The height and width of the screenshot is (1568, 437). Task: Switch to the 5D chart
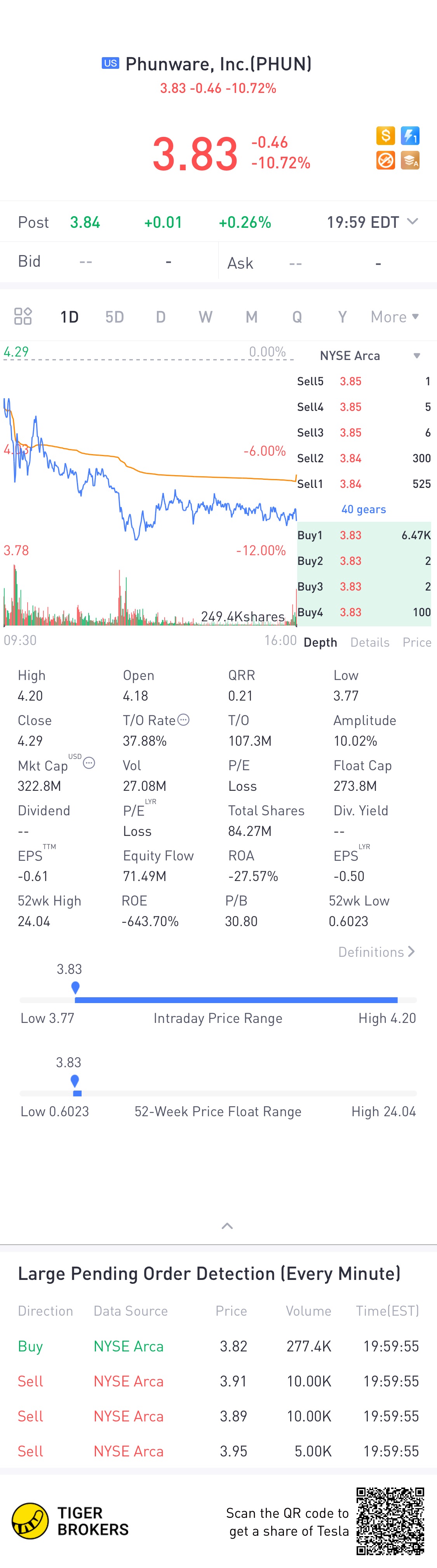114,317
